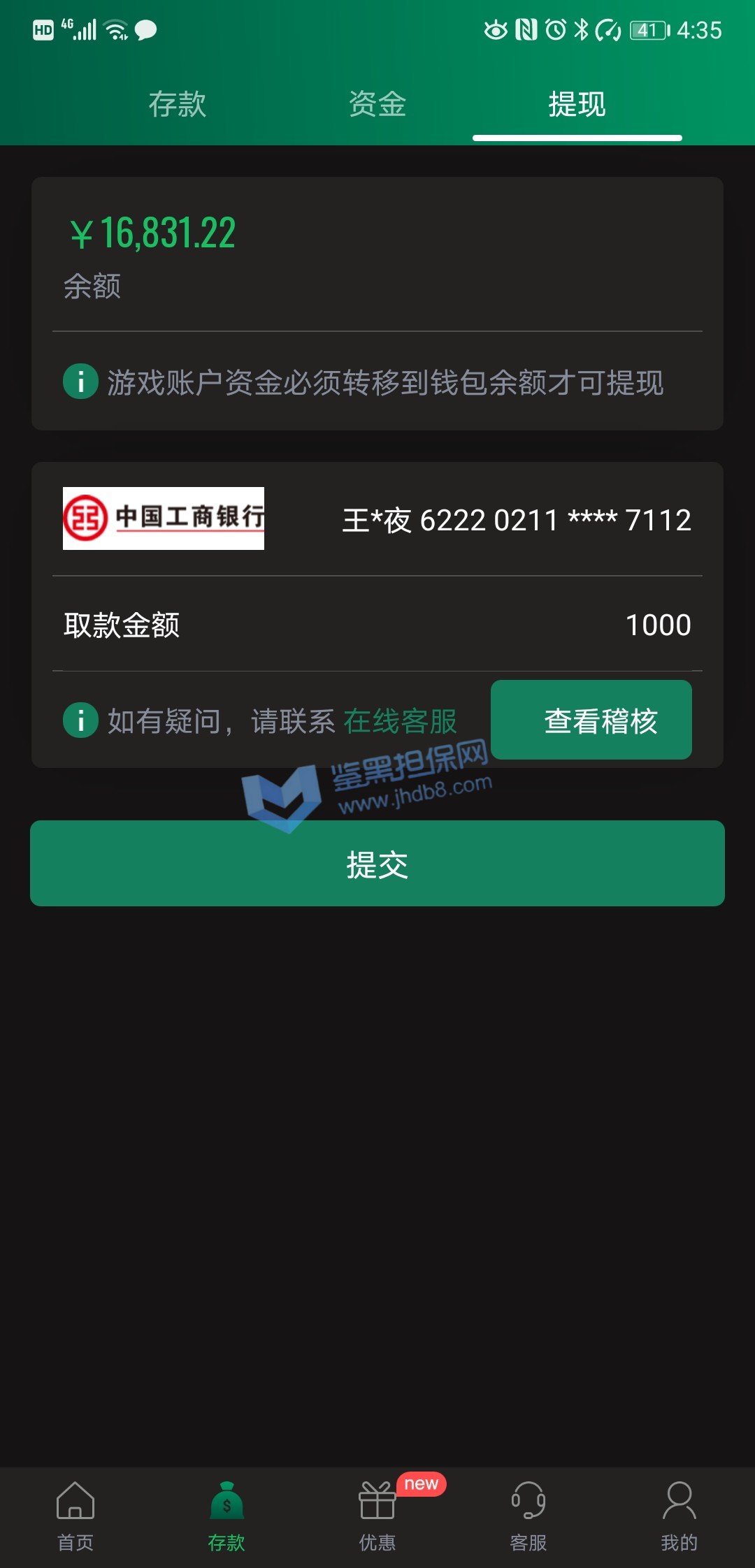Open 客服 in bottom navigation
The width and height of the screenshot is (755, 1568).
pos(528,1513)
